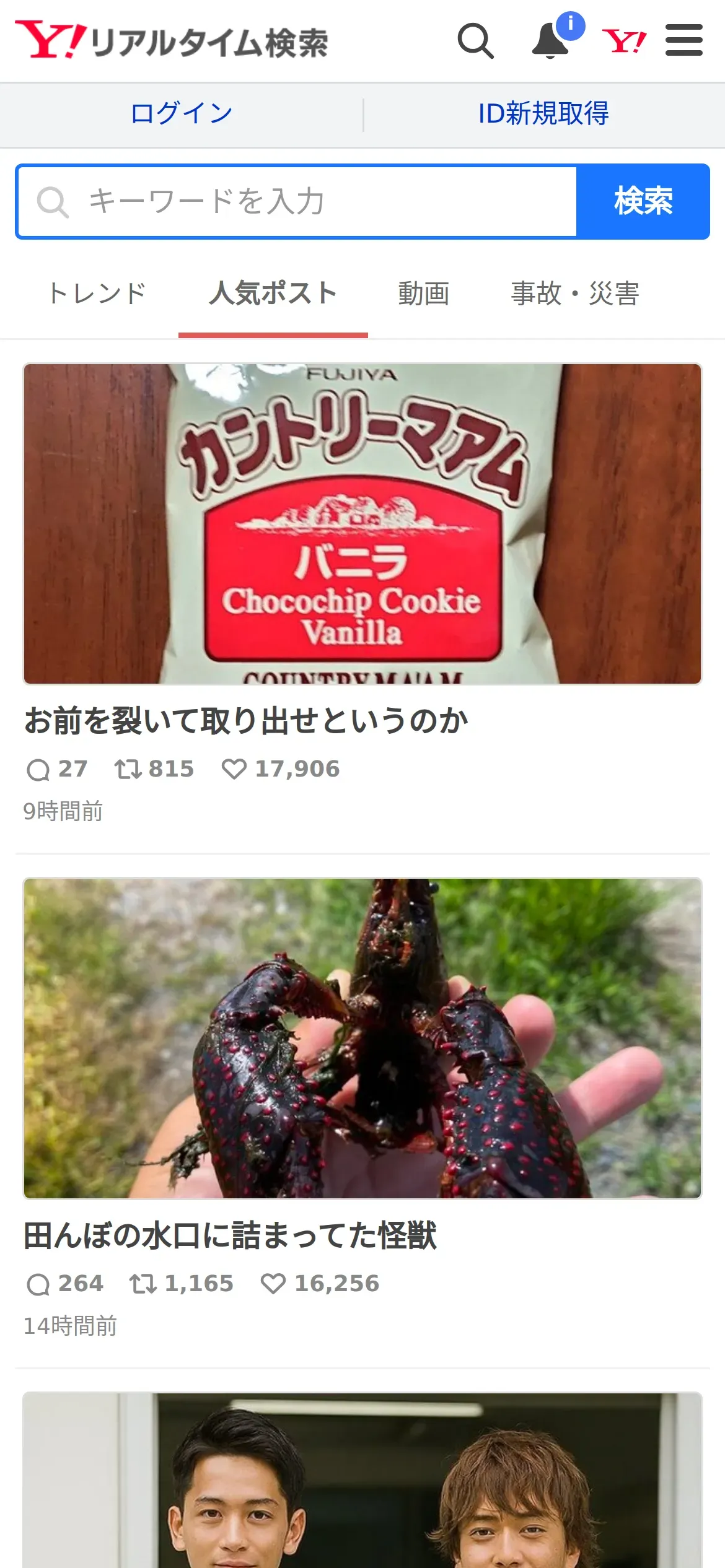This screenshot has height=1568, width=725.
Task: Open the hamburger menu
Action: click(684, 41)
